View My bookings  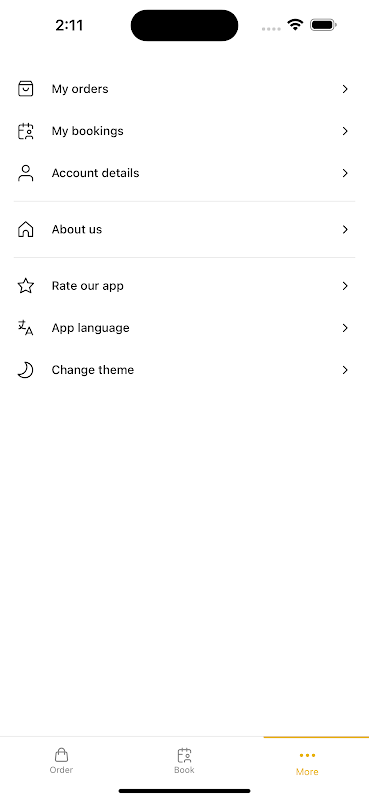click(x=184, y=131)
